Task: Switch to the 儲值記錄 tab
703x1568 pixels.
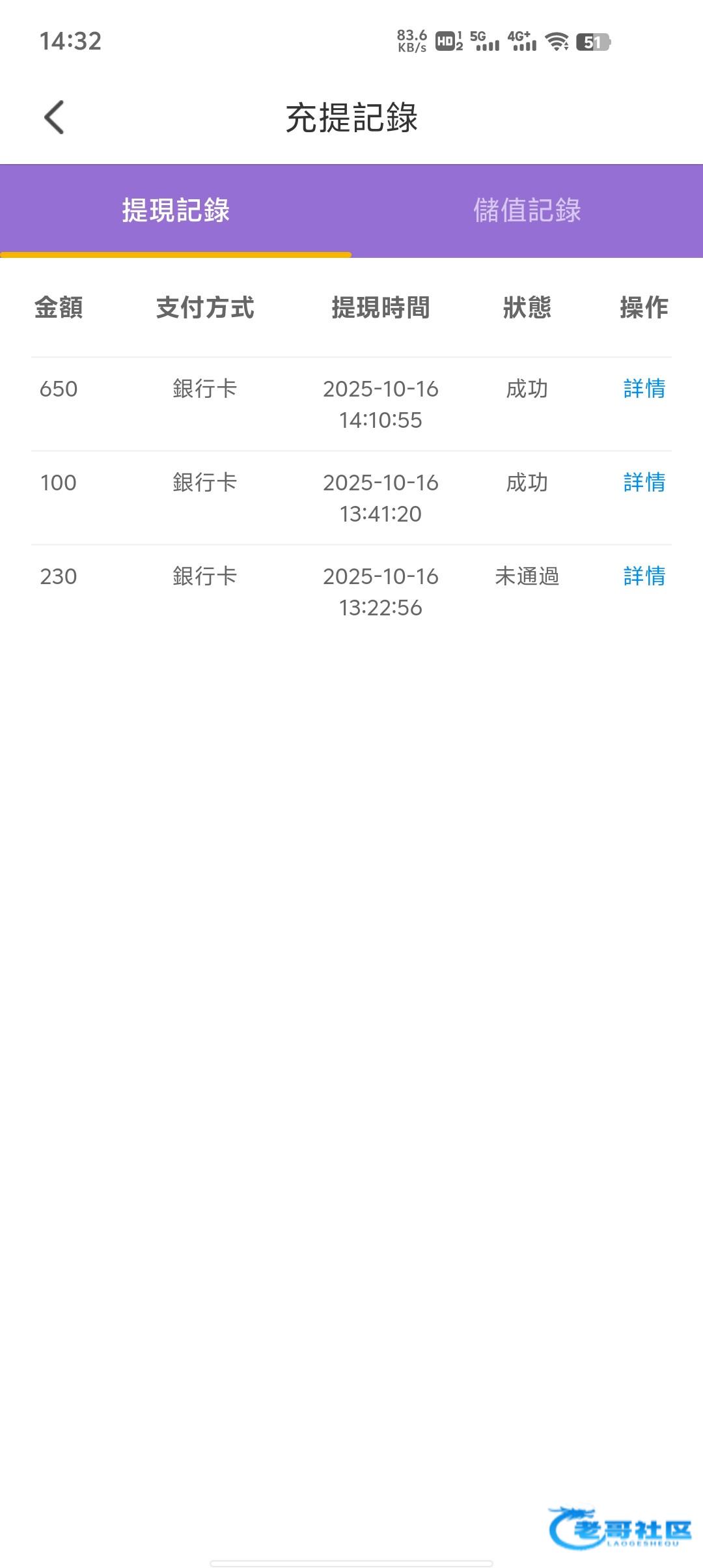Action: (527, 210)
